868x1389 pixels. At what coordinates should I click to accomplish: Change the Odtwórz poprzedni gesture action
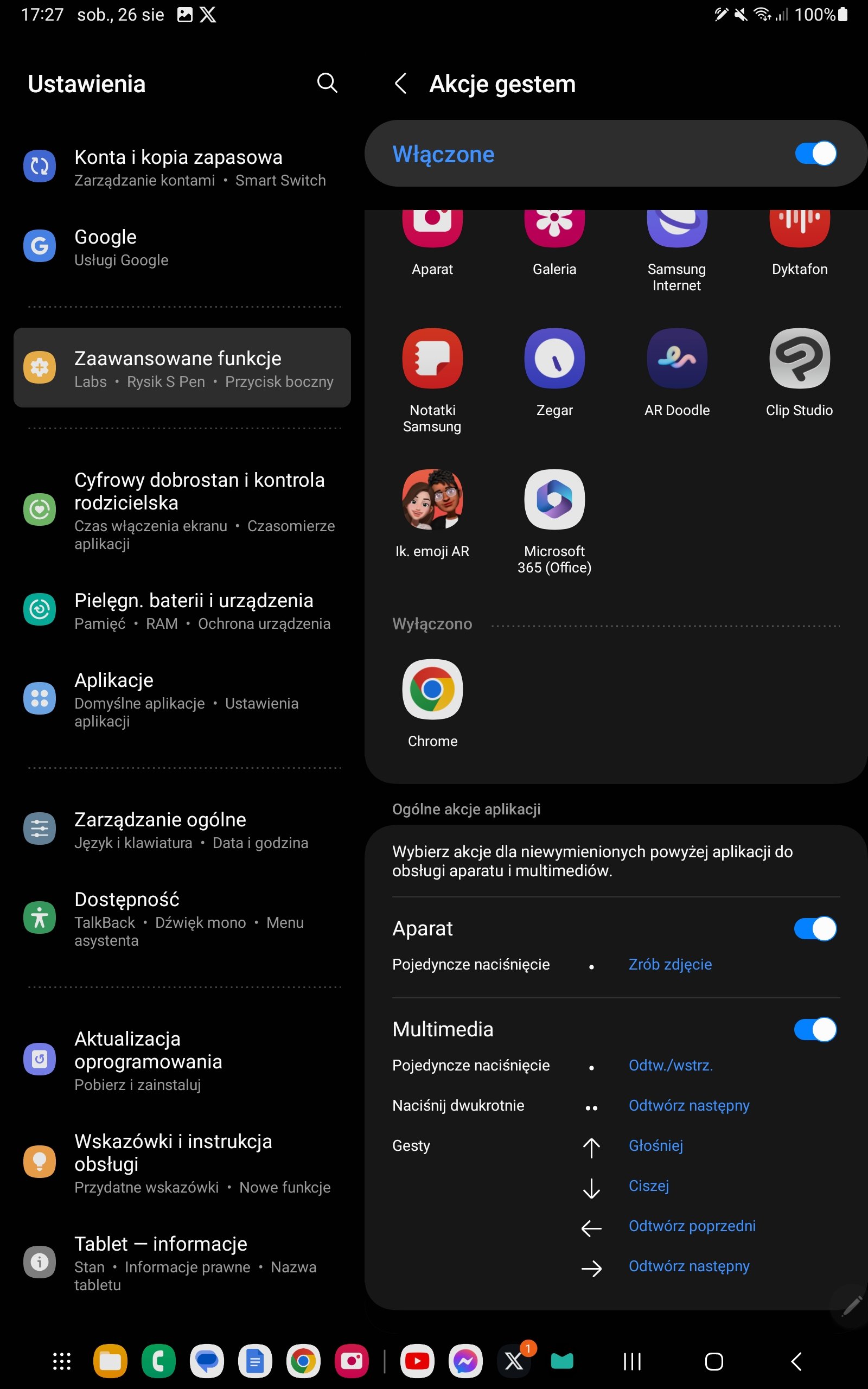point(692,1226)
